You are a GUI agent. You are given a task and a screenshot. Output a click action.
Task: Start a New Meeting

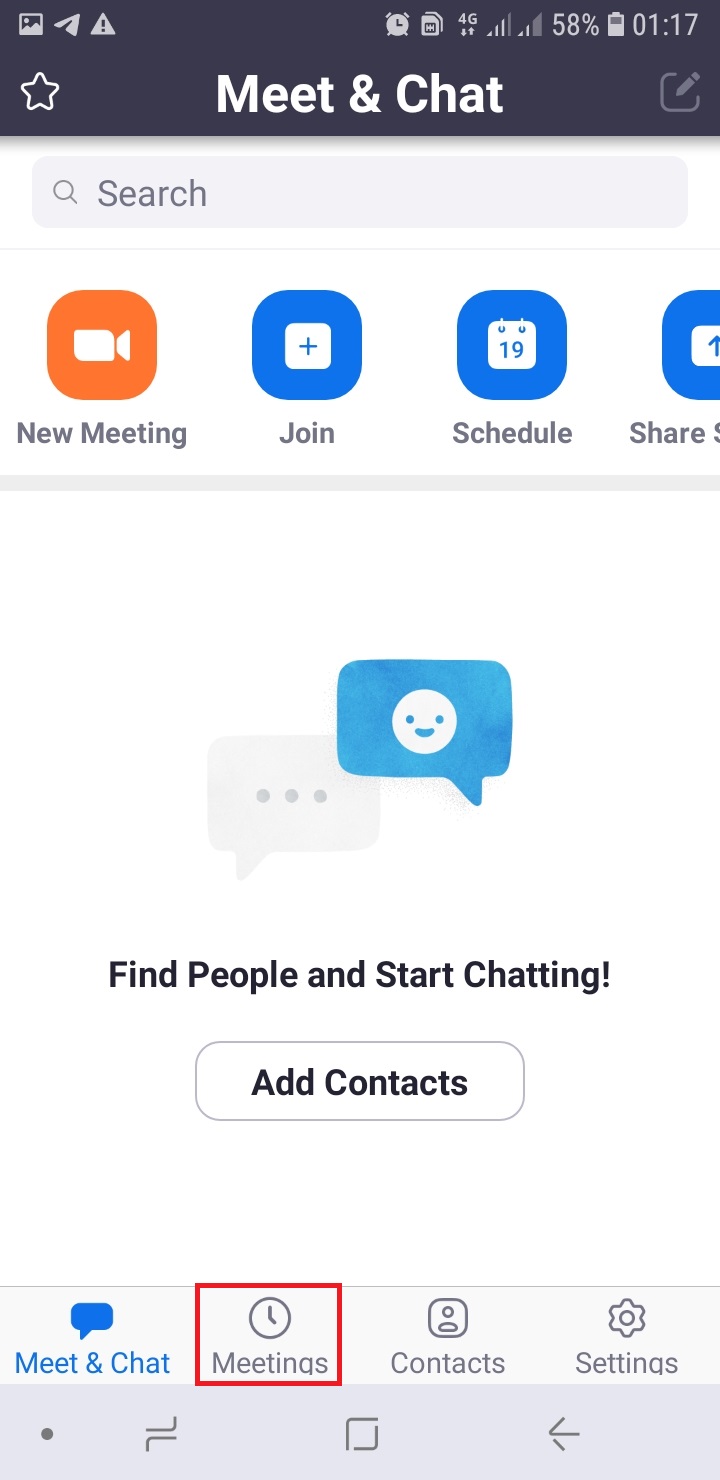coord(102,345)
